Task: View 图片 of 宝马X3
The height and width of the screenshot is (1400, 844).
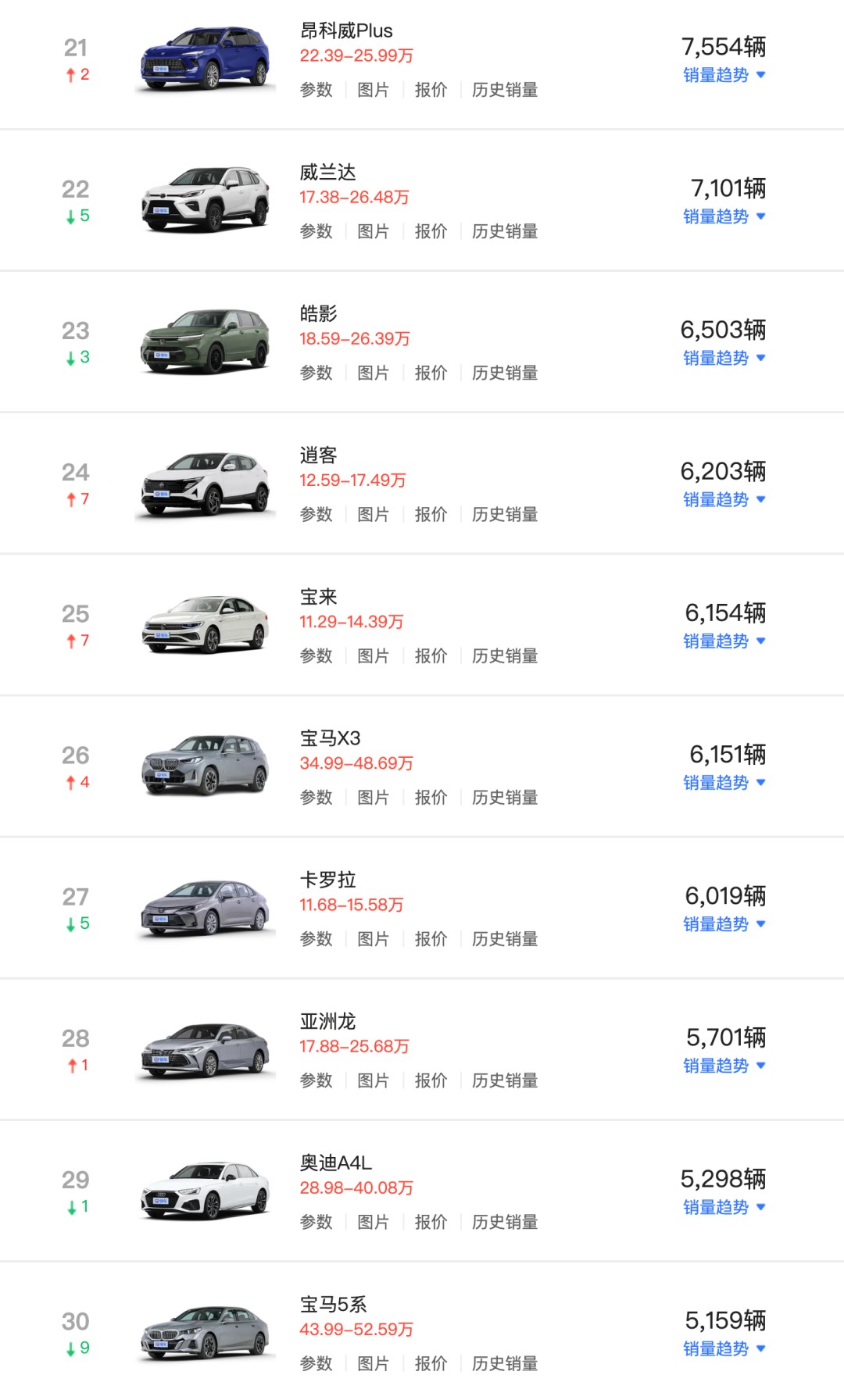Action: point(374,797)
